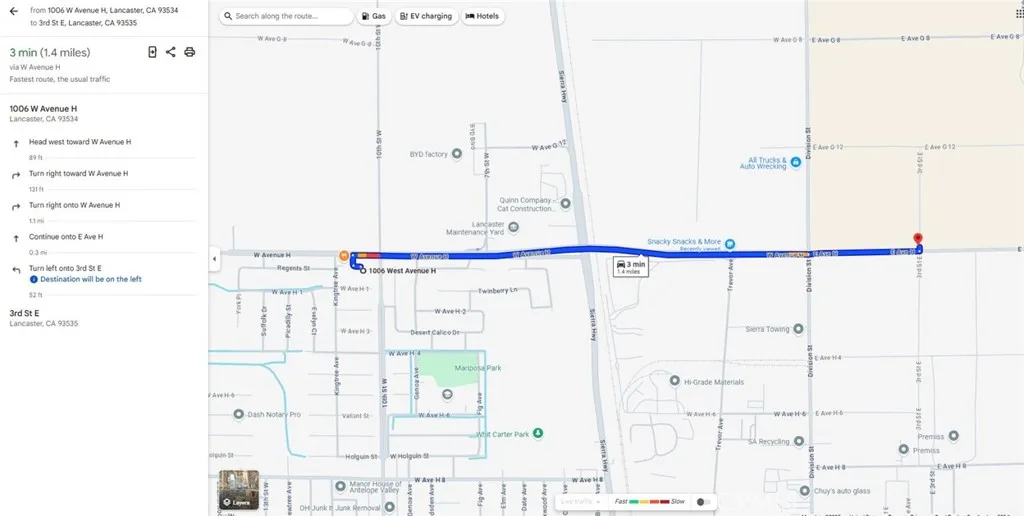Open Snacky Snacks & More on the map
Screen dimensions: 1024x516
pyautogui.click(x=730, y=242)
